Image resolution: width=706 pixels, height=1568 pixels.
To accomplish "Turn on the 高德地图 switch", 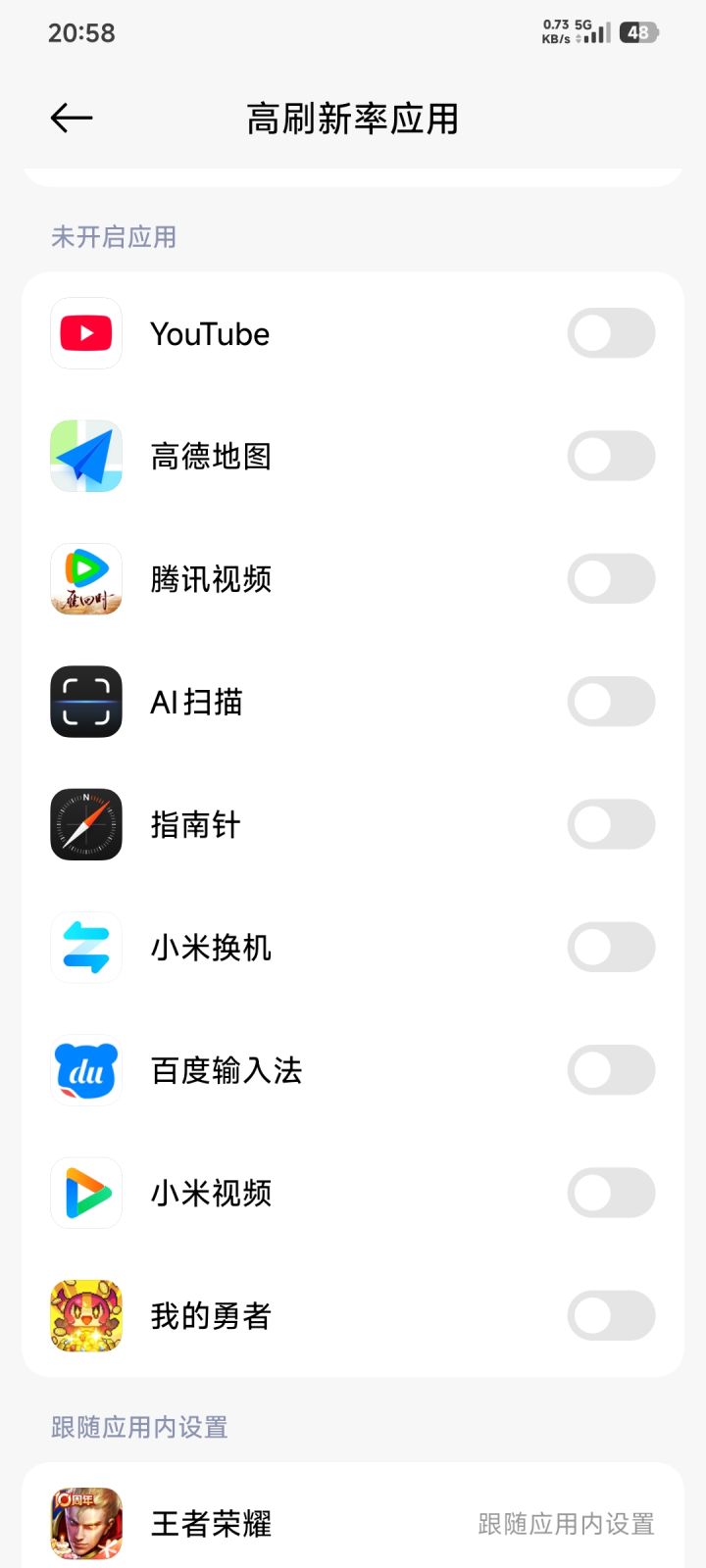I will 611,456.
